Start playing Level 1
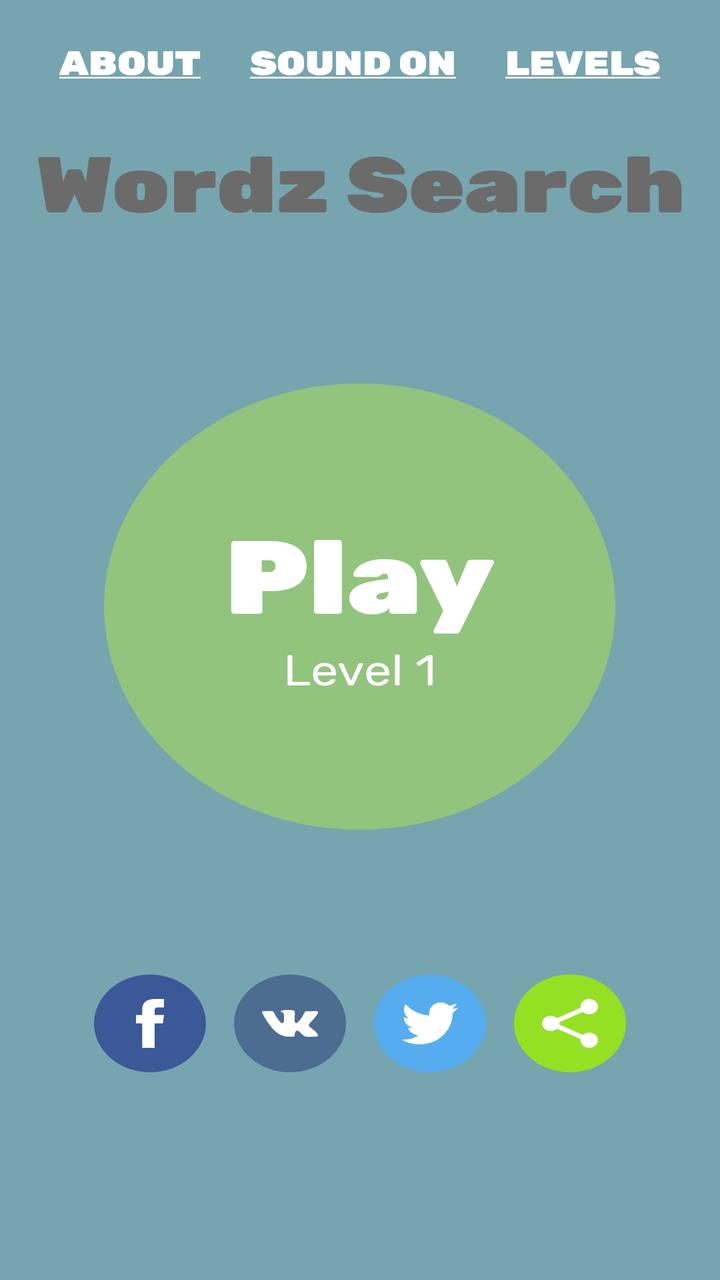The width and height of the screenshot is (720, 1280). (360, 606)
